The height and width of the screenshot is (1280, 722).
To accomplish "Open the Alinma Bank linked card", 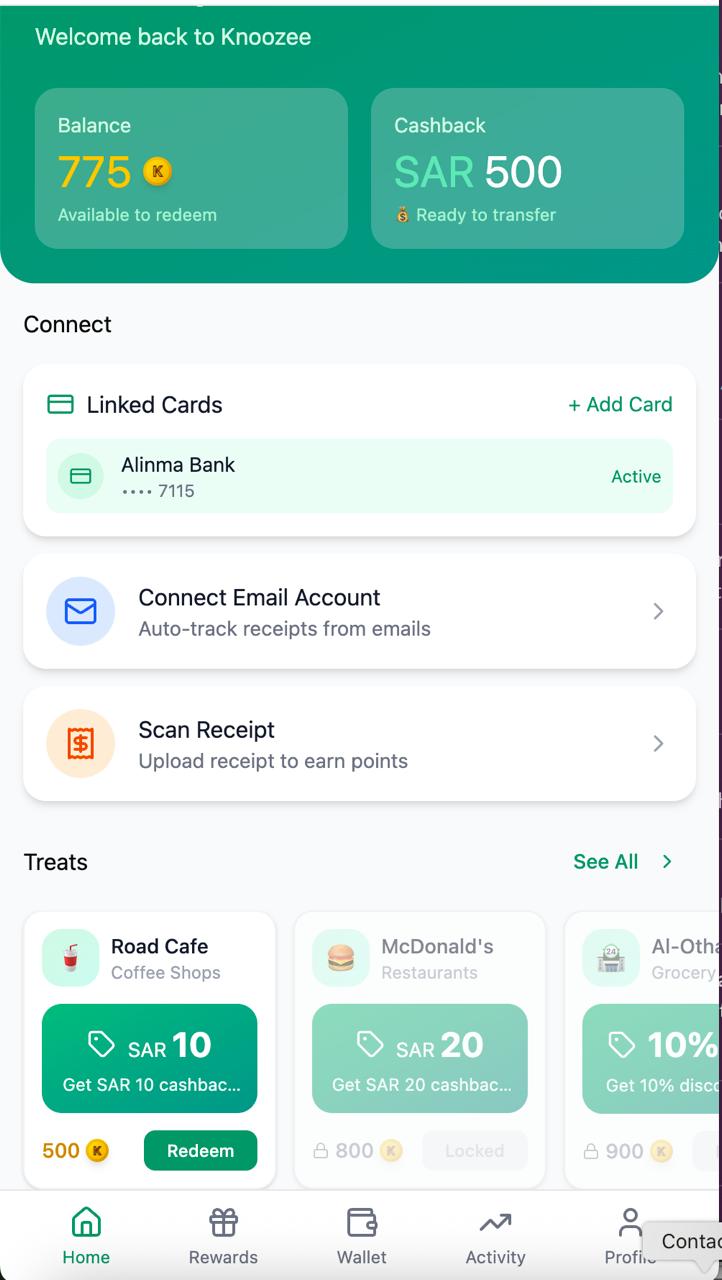I will (359, 477).
